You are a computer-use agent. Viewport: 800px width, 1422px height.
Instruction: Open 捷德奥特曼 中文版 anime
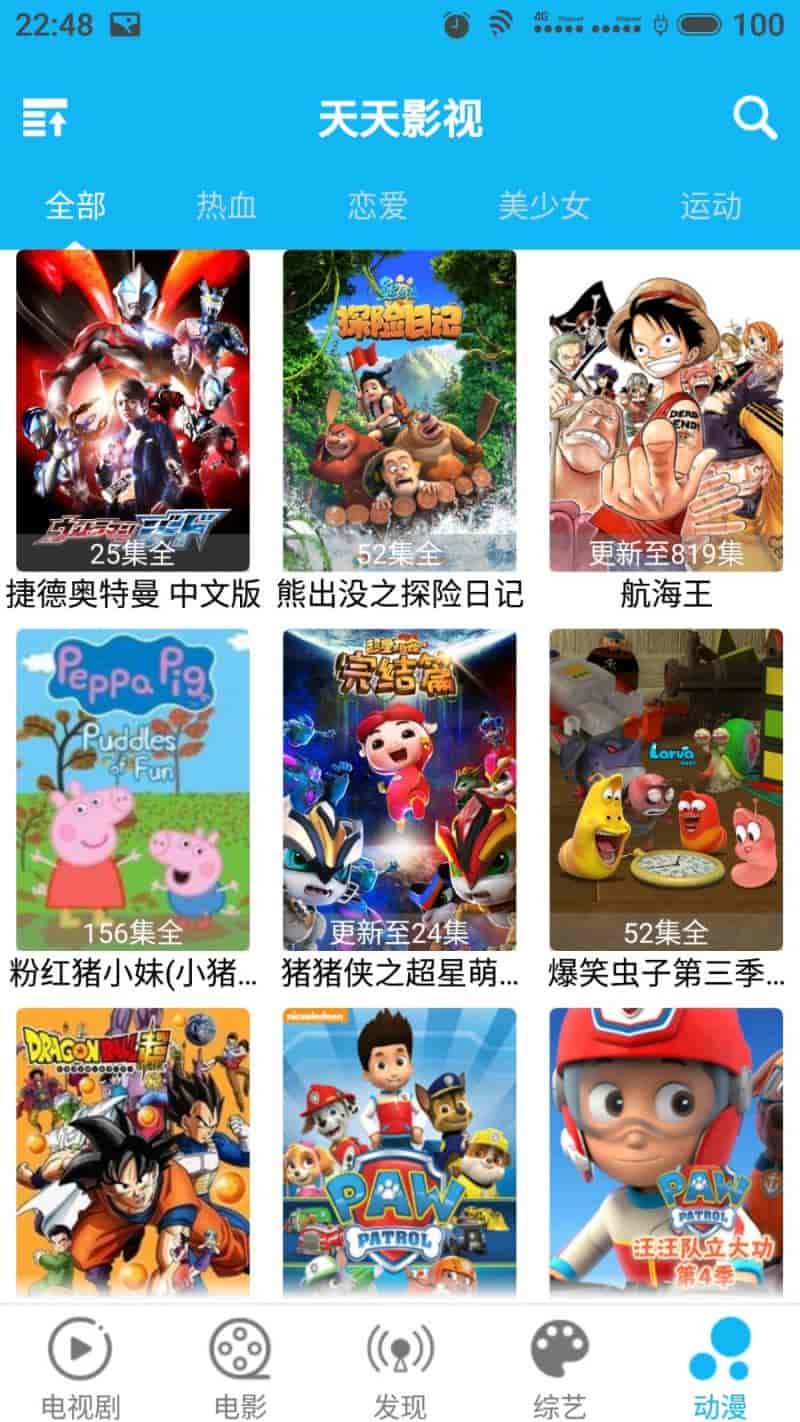click(133, 410)
